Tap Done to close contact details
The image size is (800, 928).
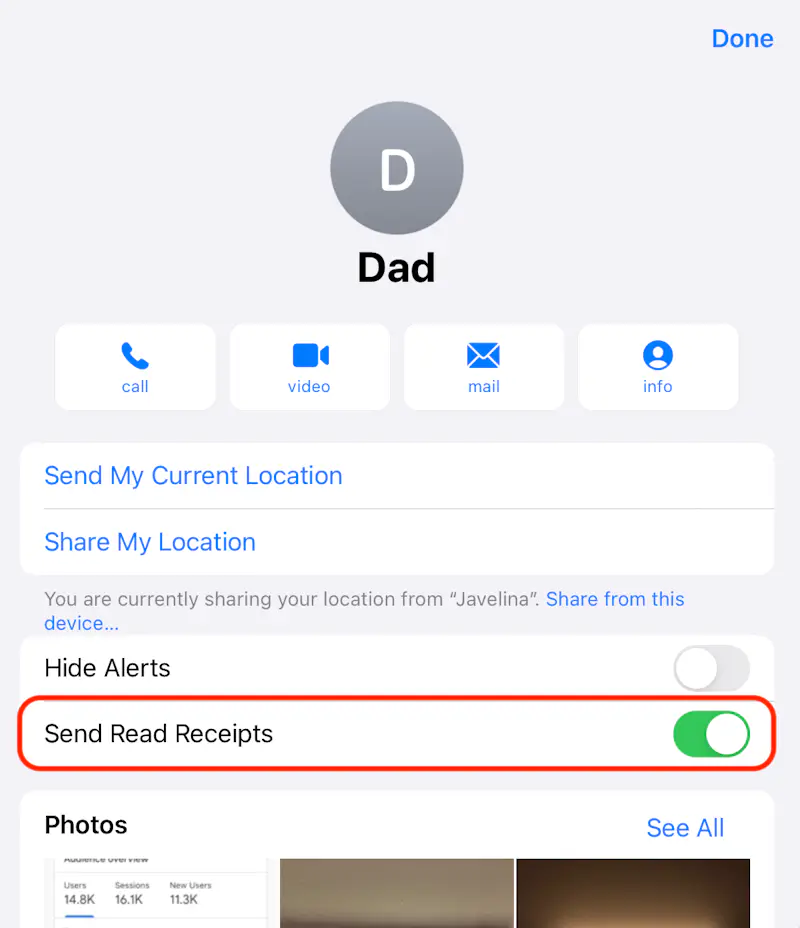click(x=742, y=38)
